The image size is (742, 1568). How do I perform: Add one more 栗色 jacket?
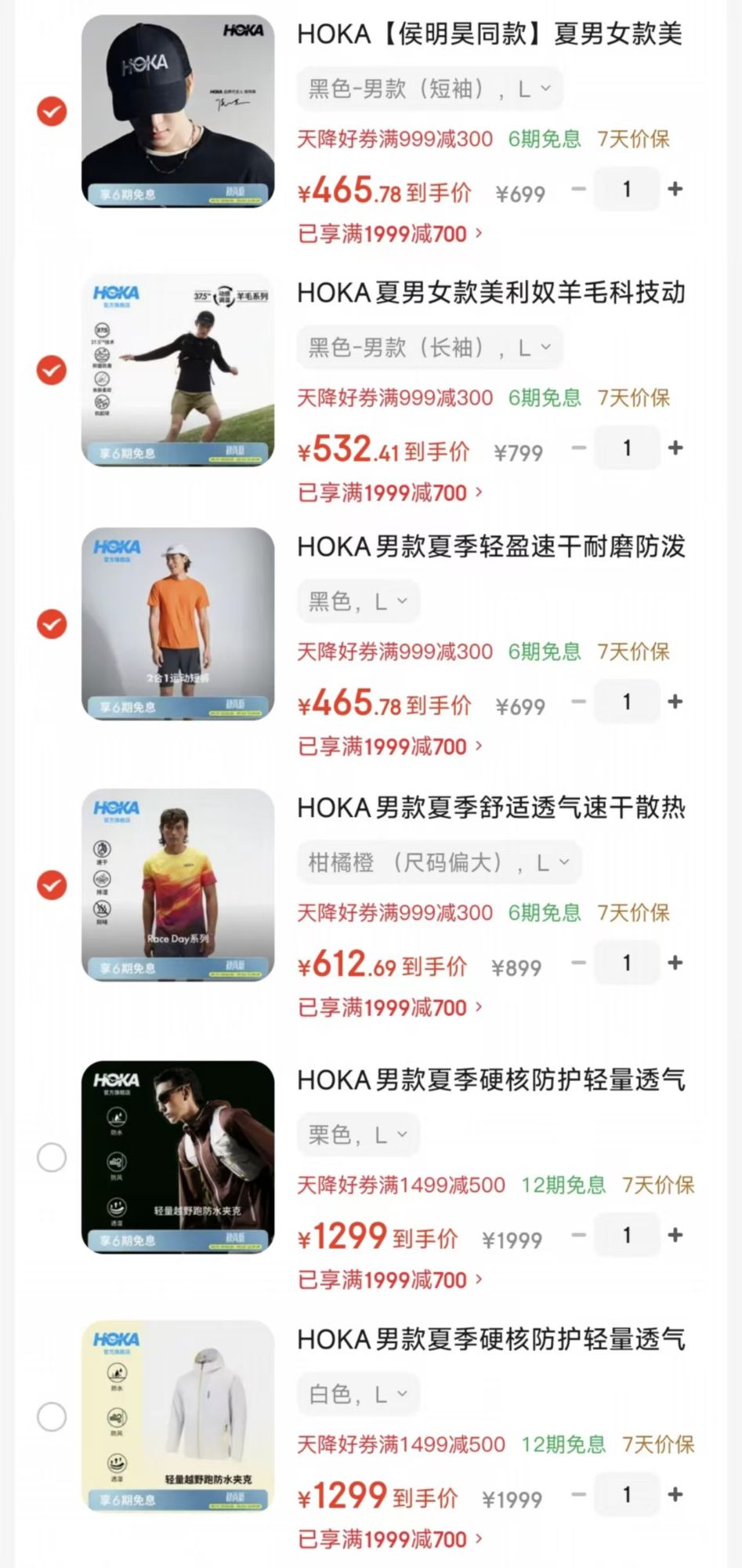pos(675,1235)
